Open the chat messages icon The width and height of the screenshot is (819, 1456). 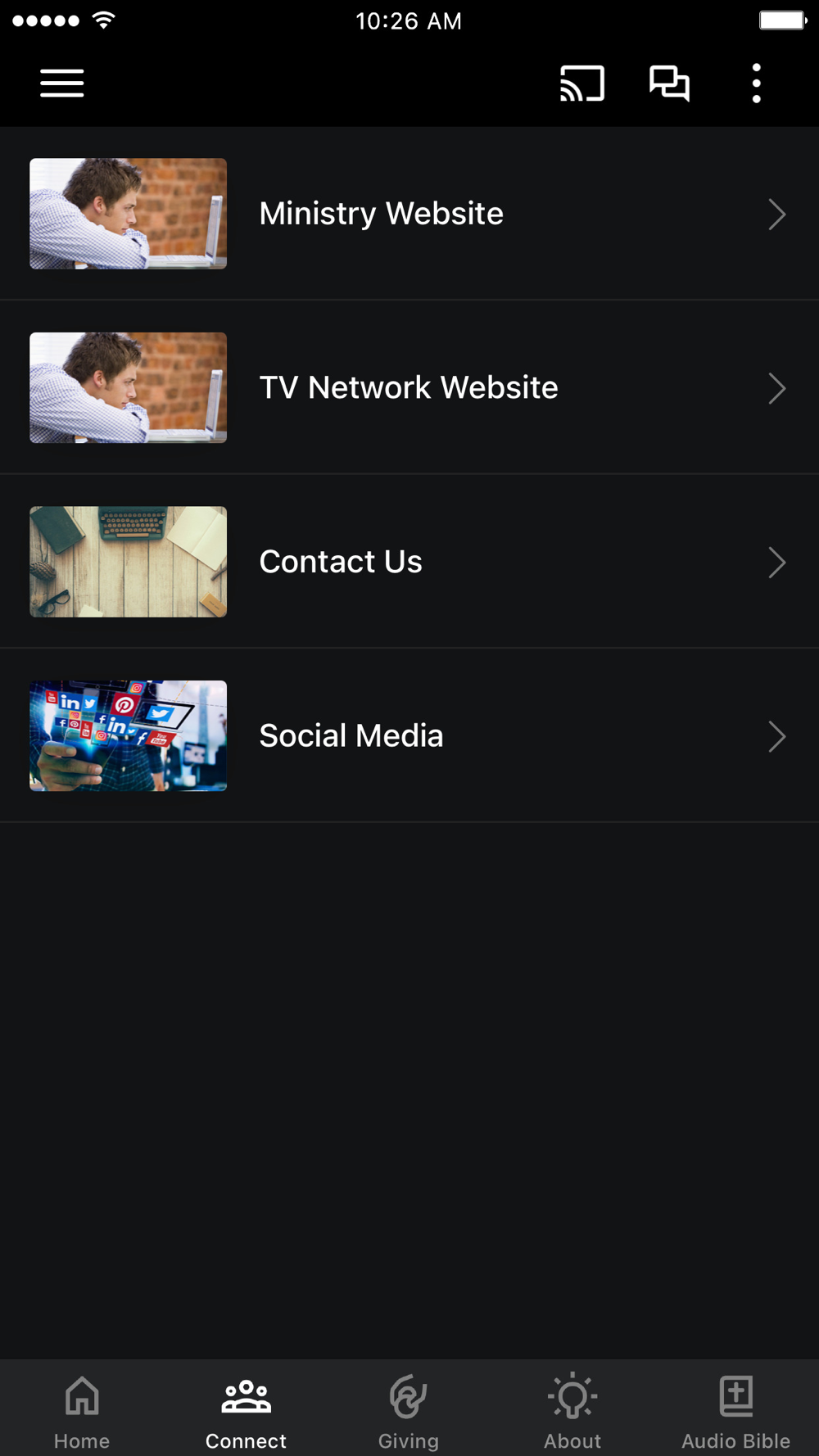pos(669,84)
